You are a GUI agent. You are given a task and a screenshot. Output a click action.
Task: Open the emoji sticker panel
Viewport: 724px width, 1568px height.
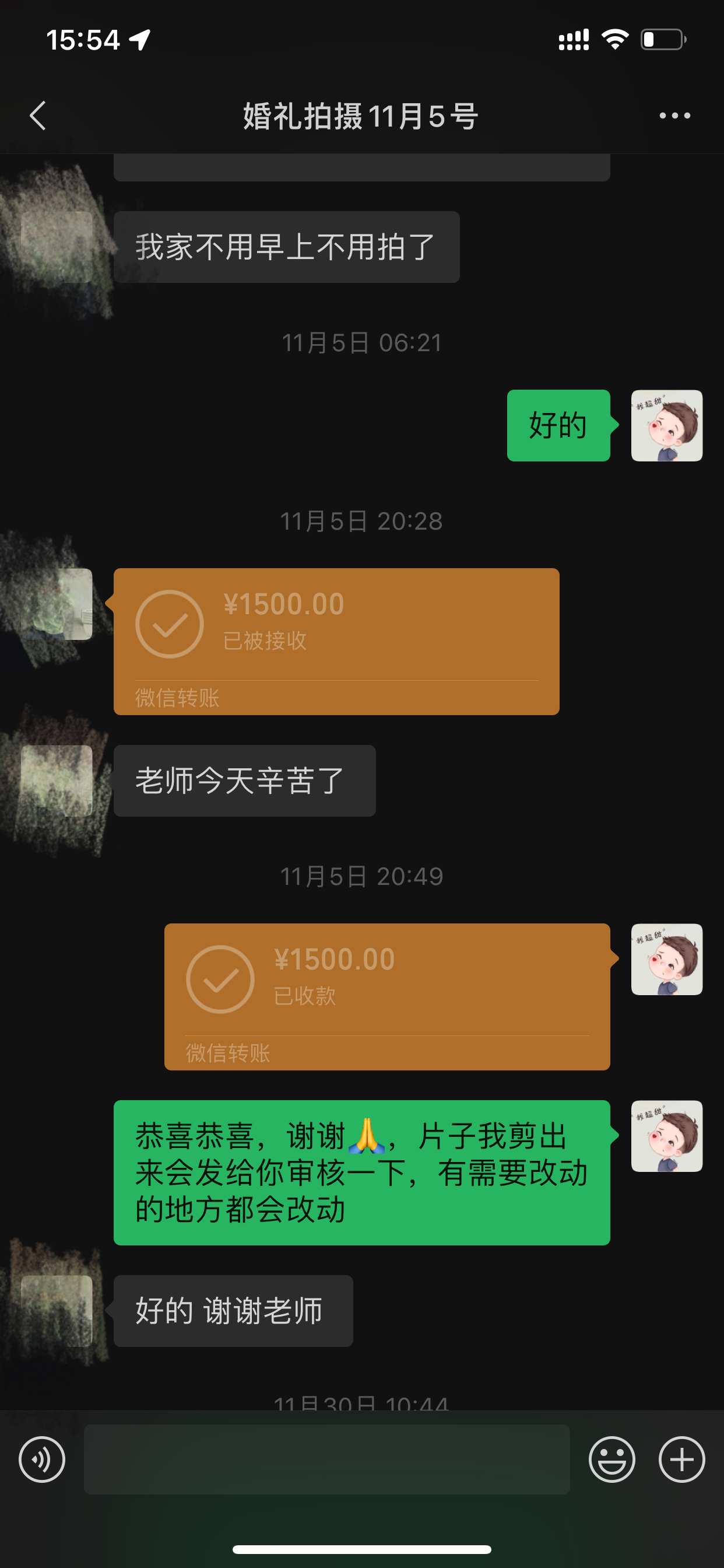pyautogui.click(x=611, y=1459)
